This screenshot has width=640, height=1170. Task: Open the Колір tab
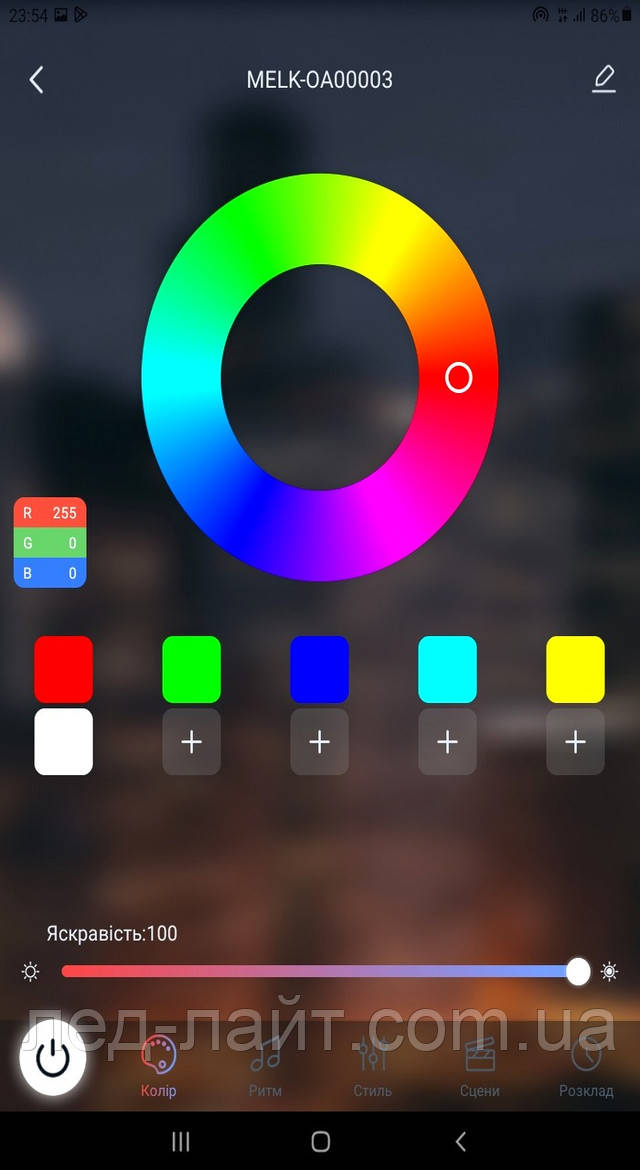click(159, 1066)
